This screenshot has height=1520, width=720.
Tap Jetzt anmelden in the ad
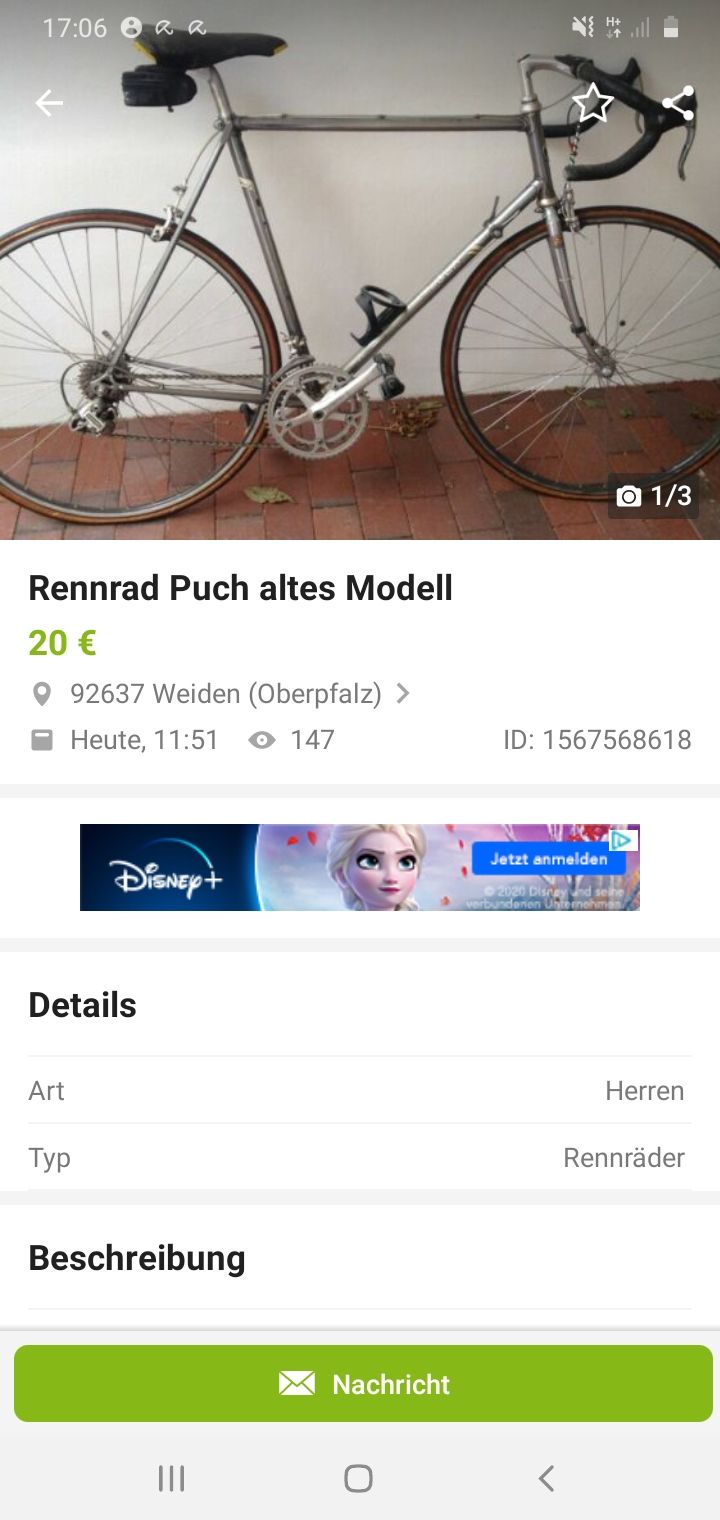pyautogui.click(x=548, y=859)
